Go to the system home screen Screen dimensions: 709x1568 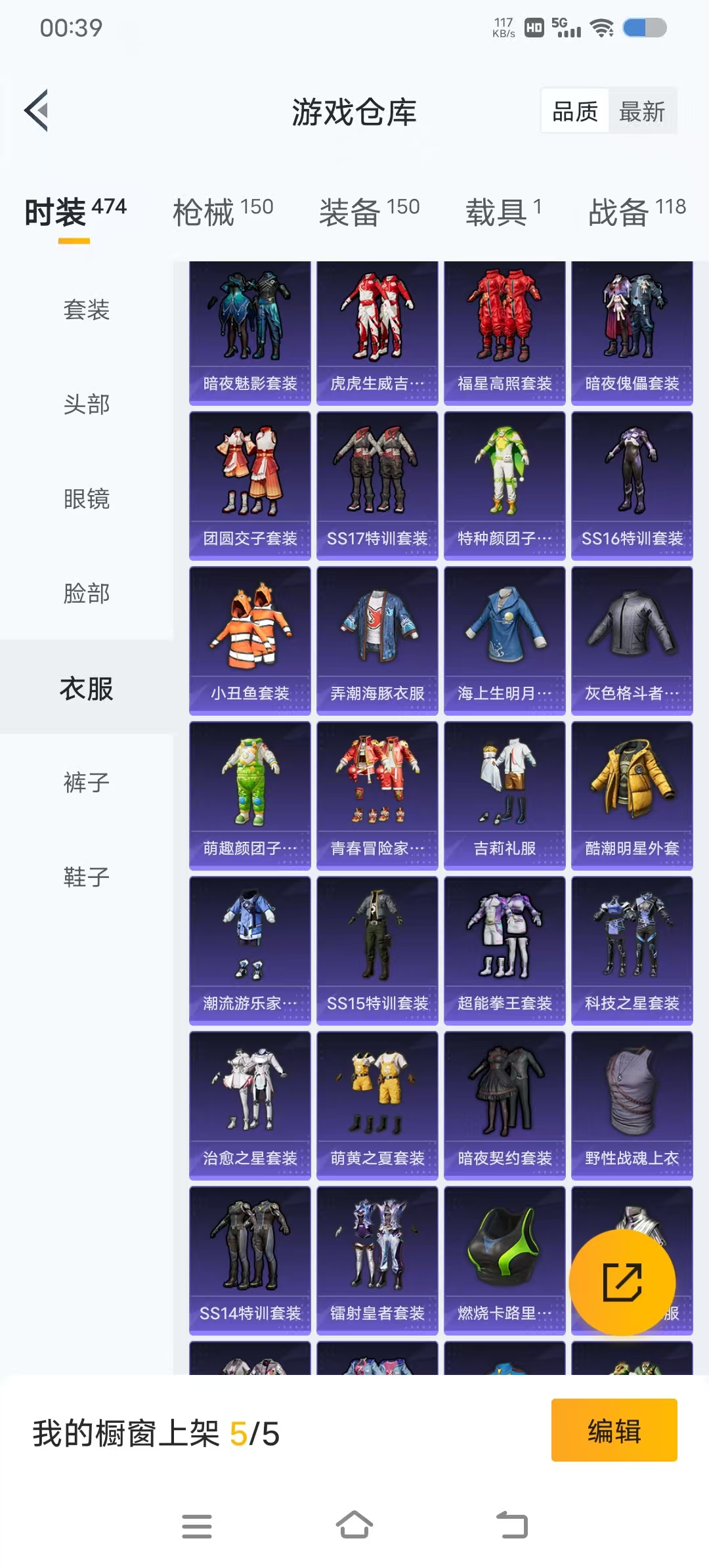coord(354,1525)
